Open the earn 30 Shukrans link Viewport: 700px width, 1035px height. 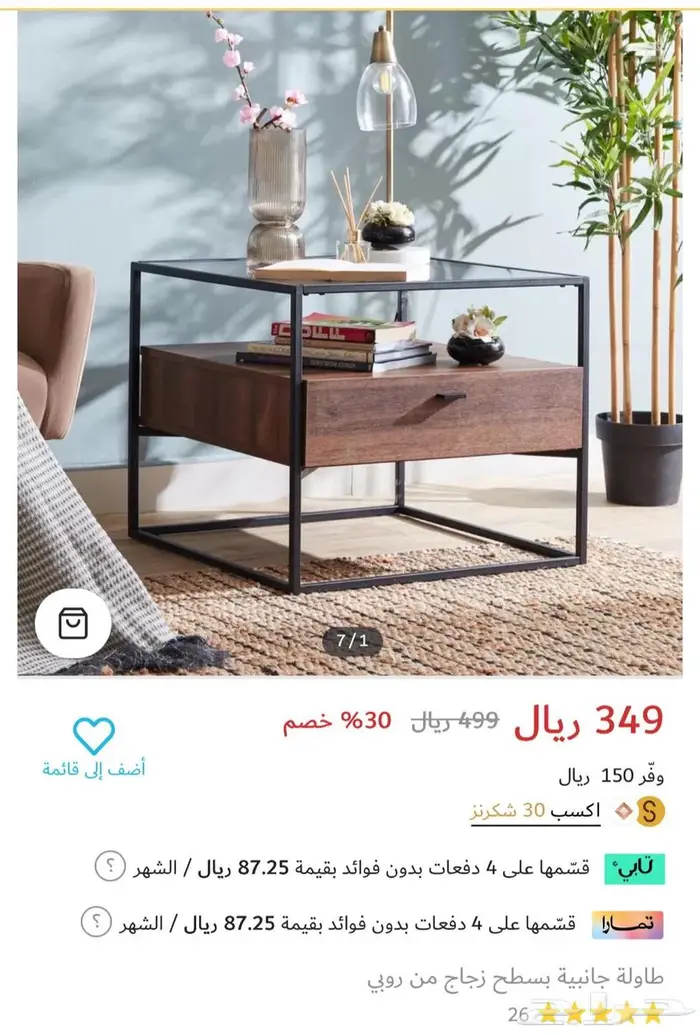pyautogui.click(x=535, y=811)
